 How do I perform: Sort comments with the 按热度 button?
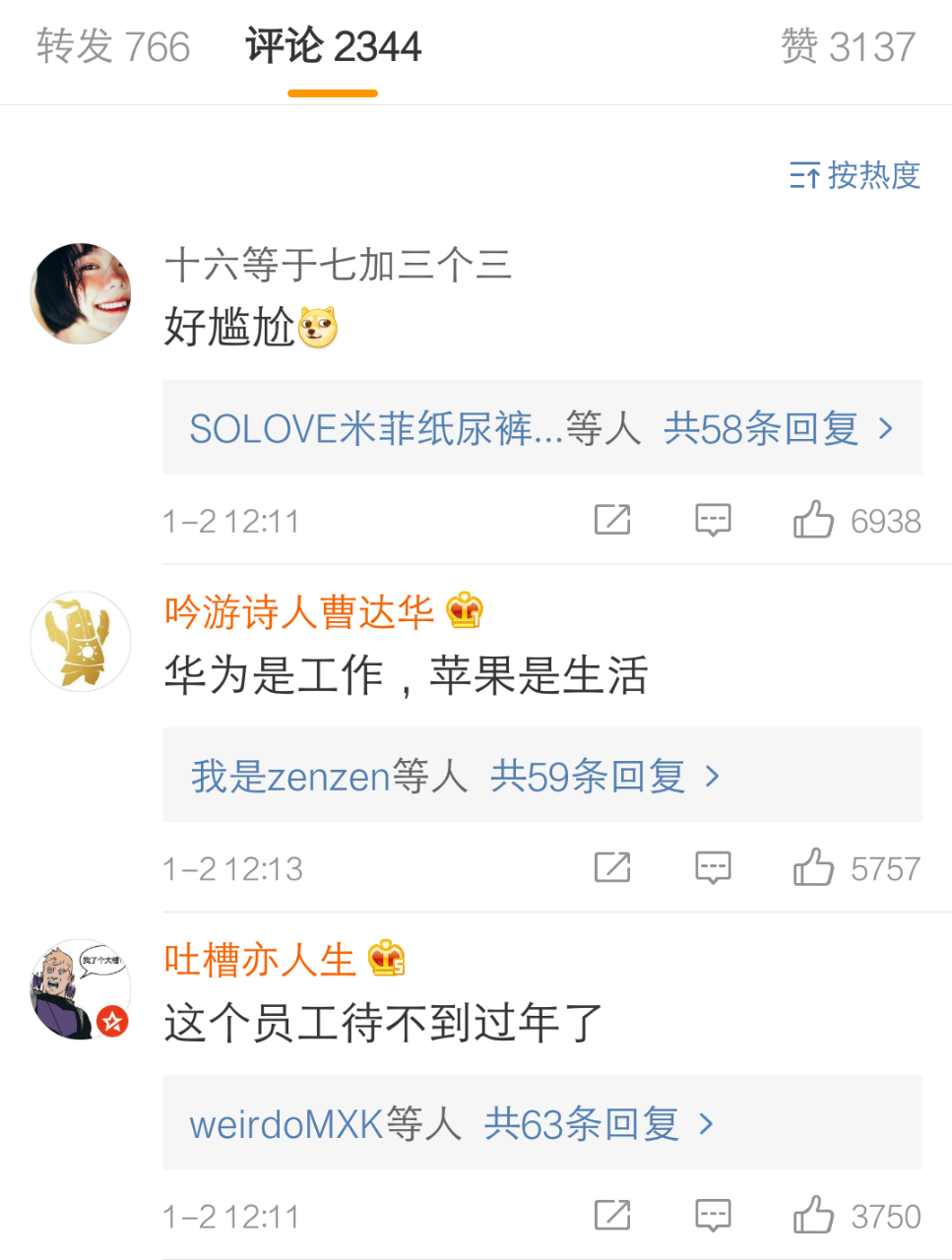pos(855,176)
